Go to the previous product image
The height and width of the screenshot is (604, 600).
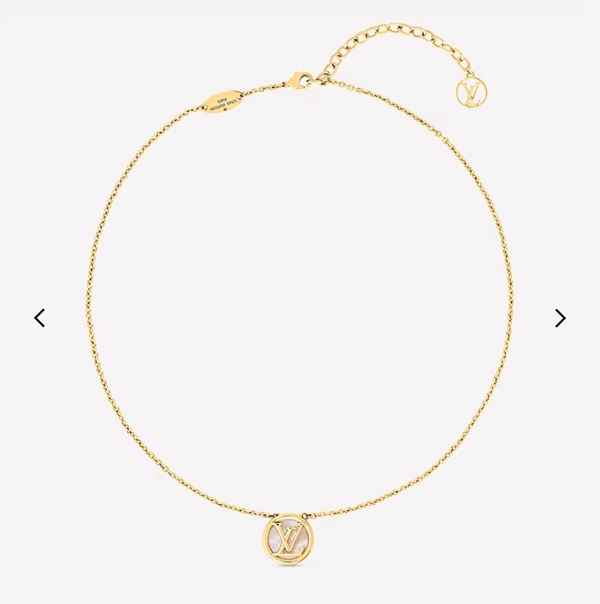click(40, 318)
